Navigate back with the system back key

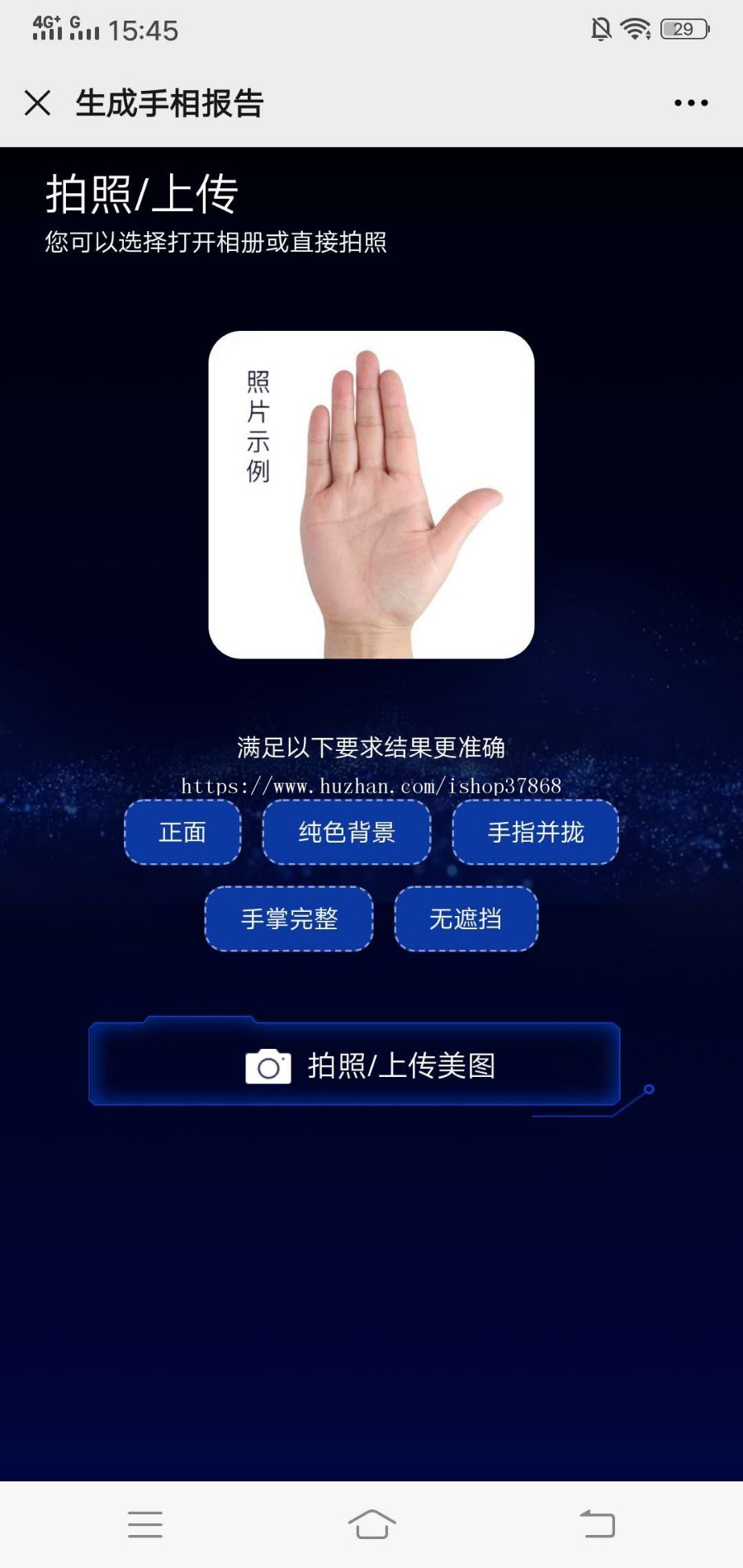coord(598,1524)
